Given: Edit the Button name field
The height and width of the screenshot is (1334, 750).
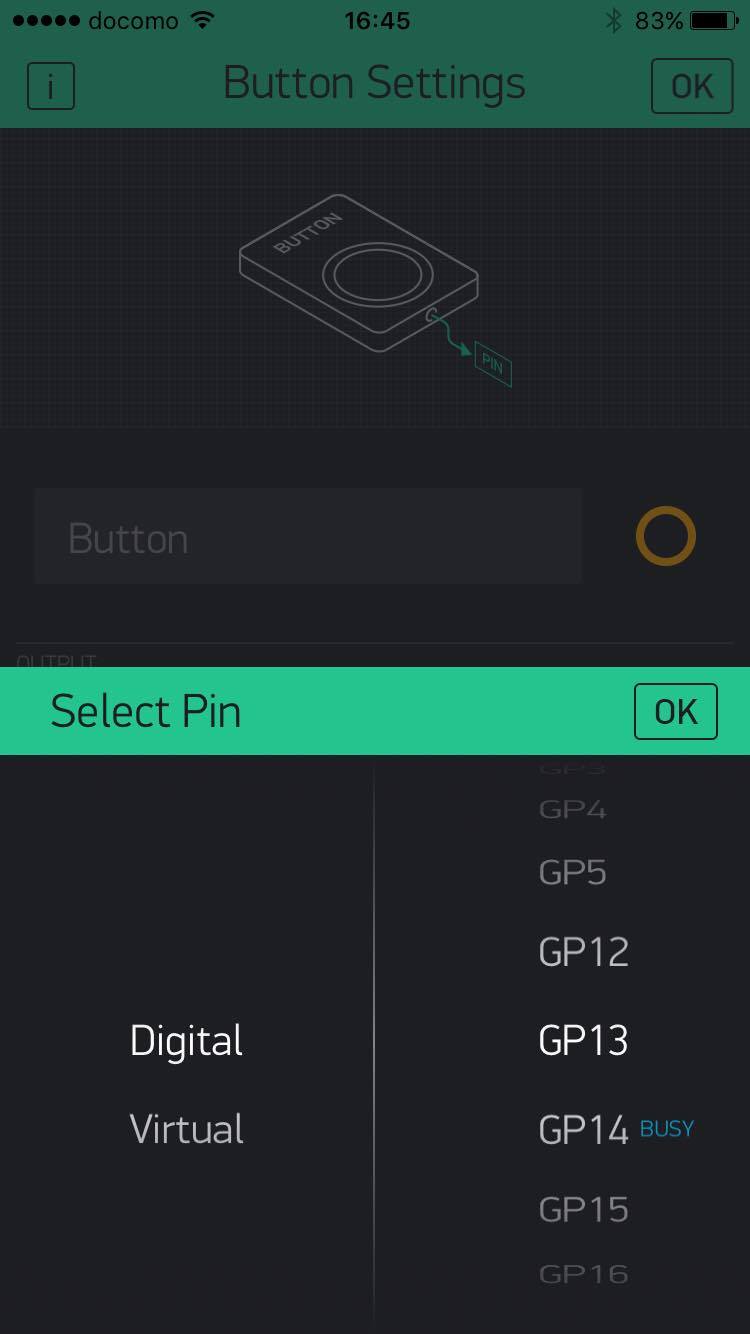Looking at the screenshot, I should click(308, 538).
